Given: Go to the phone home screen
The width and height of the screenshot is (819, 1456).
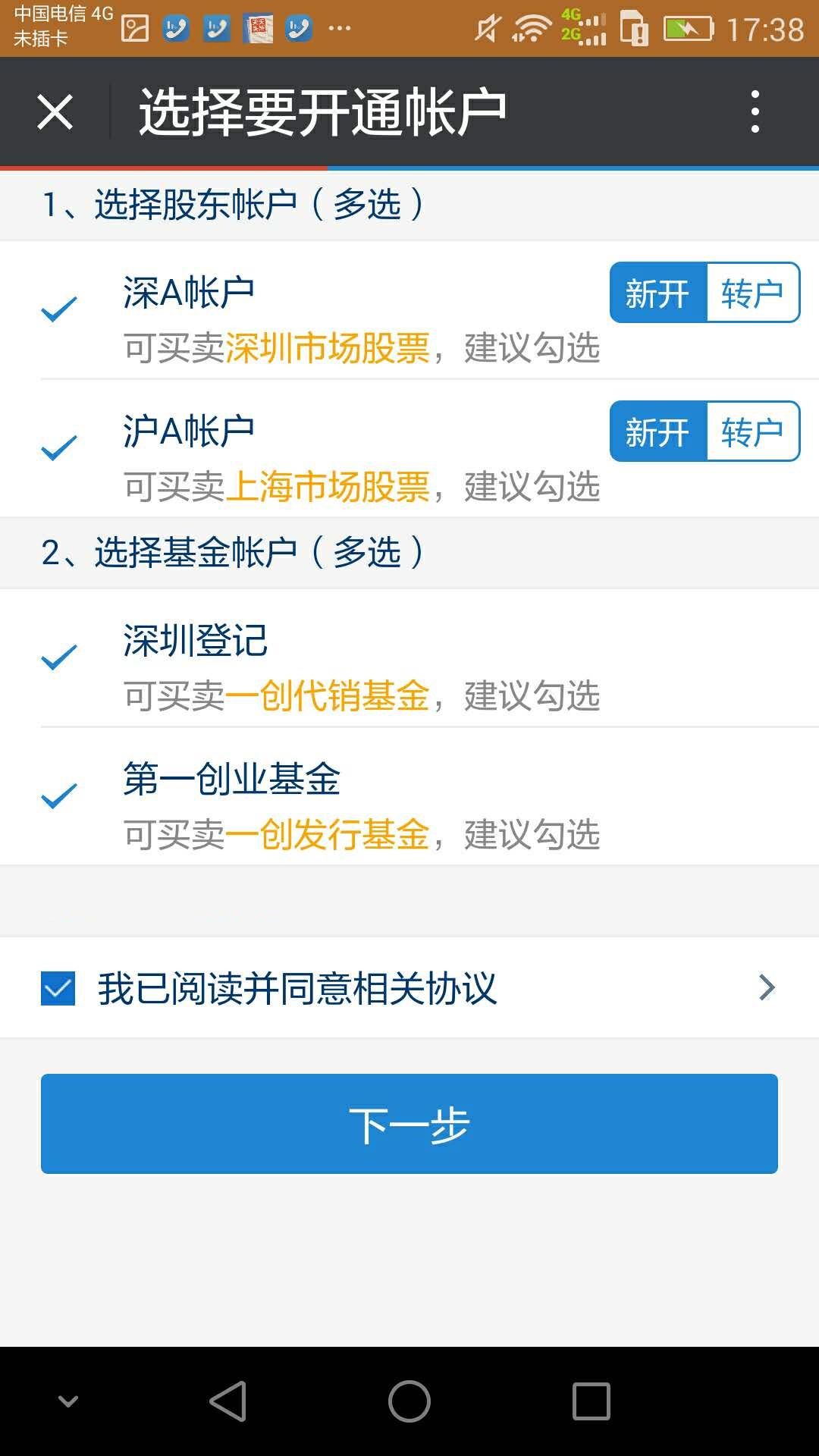Looking at the screenshot, I should pyautogui.click(x=409, y=1401).
